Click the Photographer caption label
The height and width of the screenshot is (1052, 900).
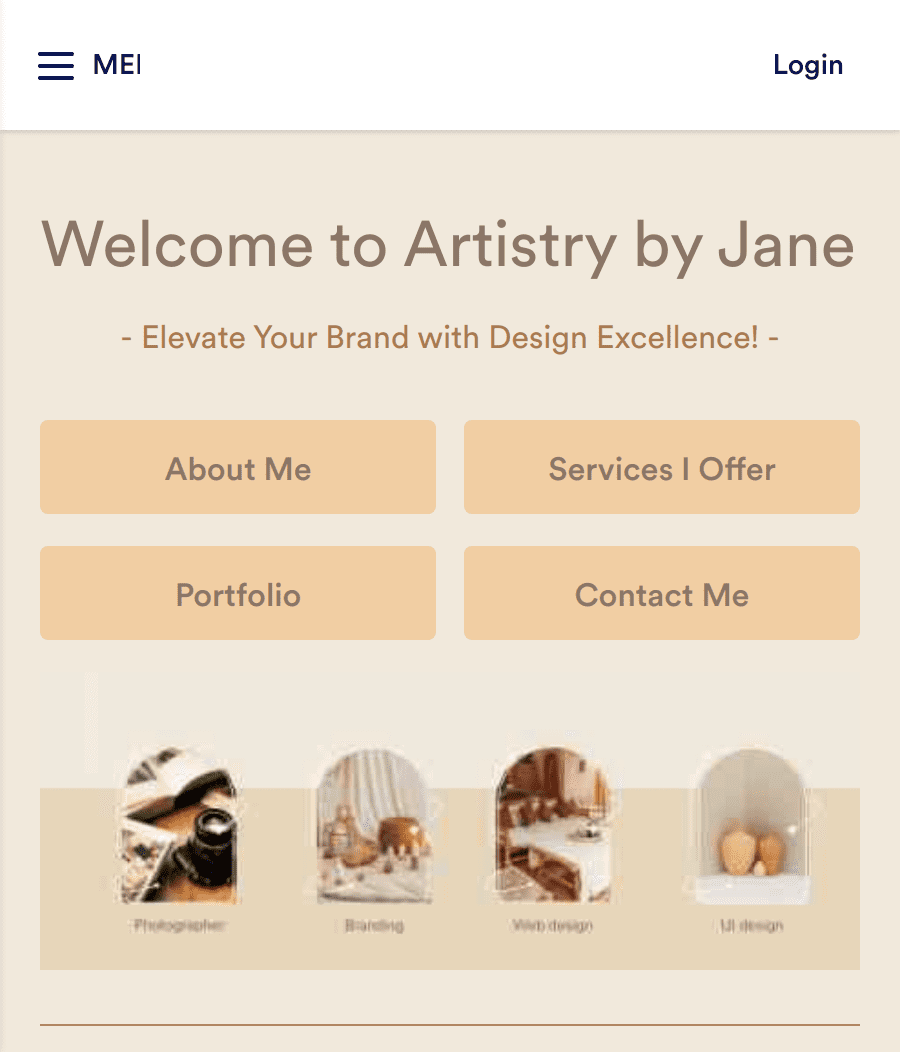click(x=179, y=926)
